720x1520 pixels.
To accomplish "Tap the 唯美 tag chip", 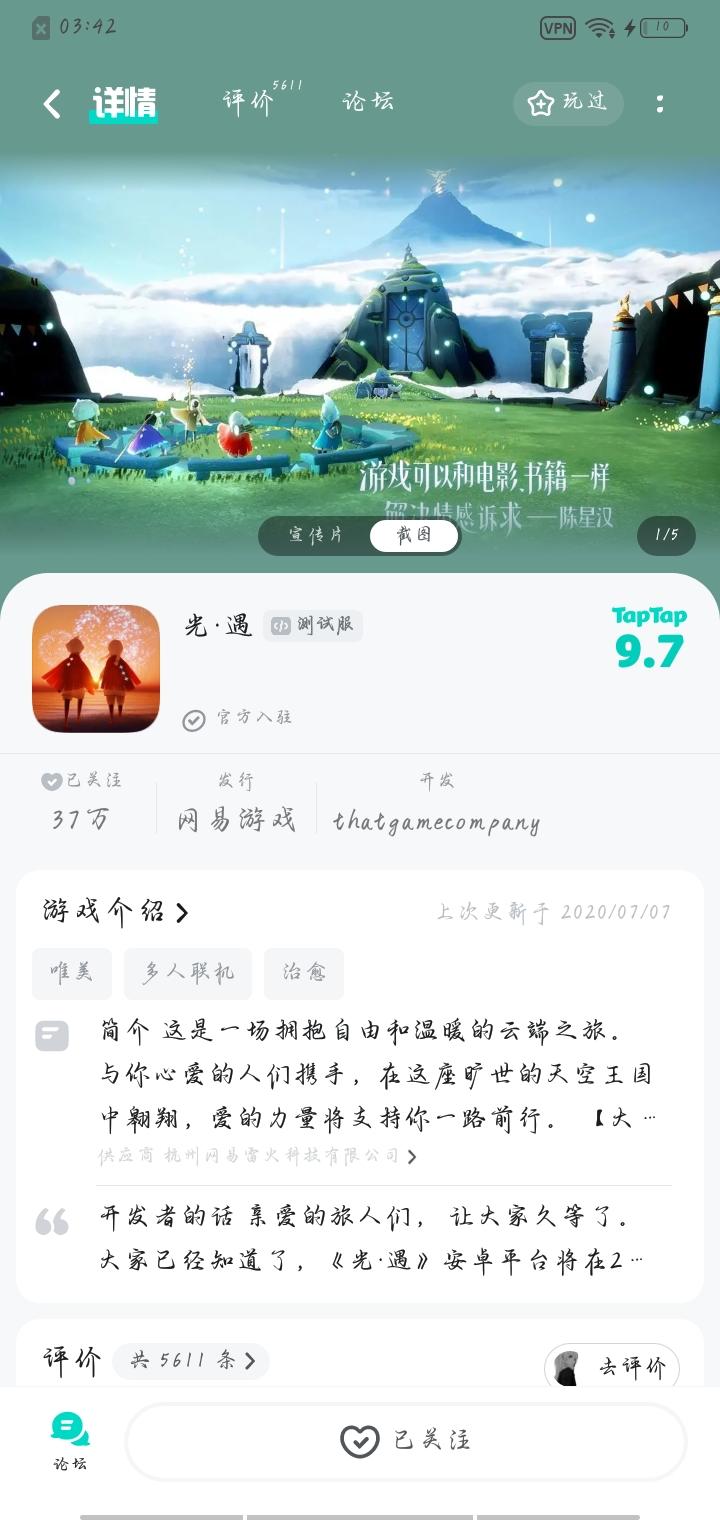I will [71, 973].
